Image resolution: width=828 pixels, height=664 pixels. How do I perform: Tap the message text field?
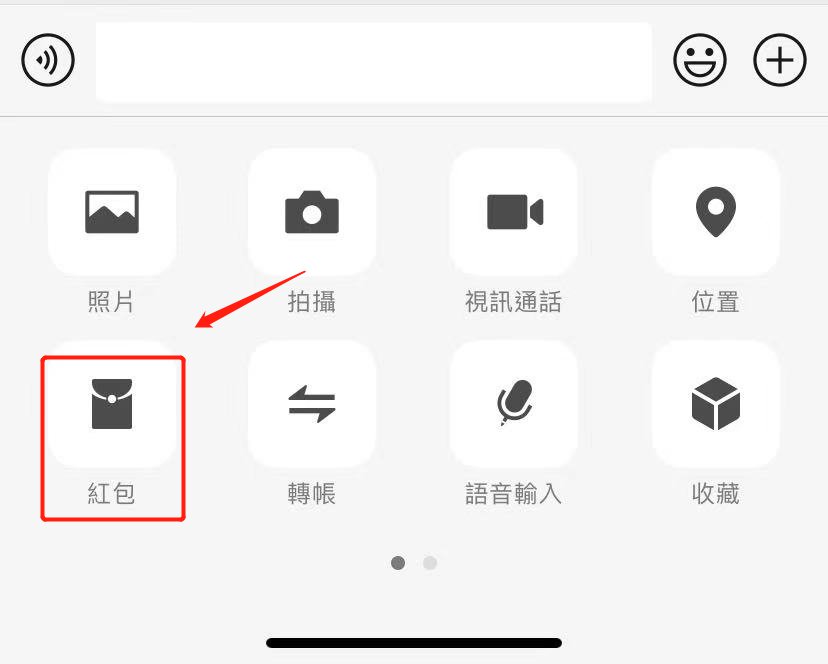(x=373, y=62)
